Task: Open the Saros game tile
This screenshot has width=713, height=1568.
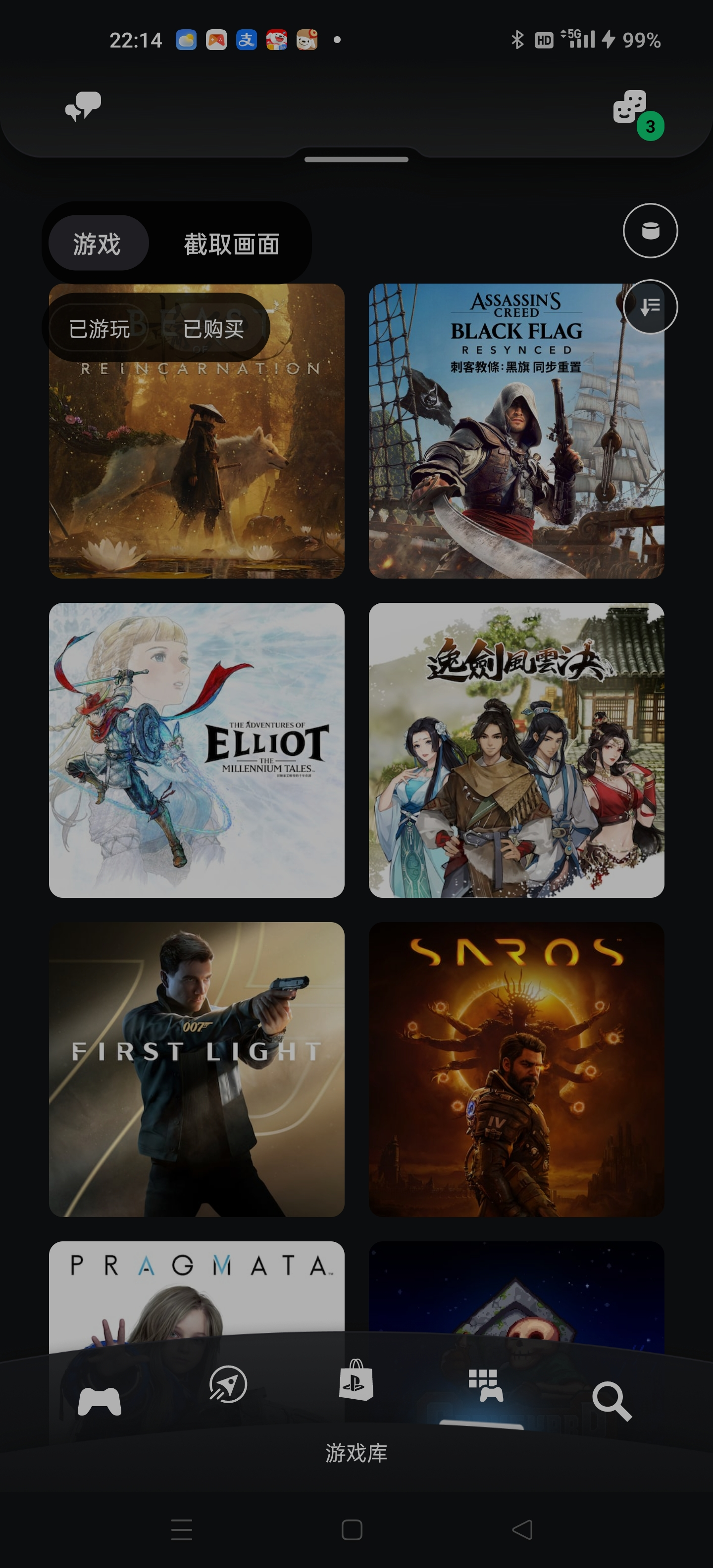Action: pos(516,1069)
